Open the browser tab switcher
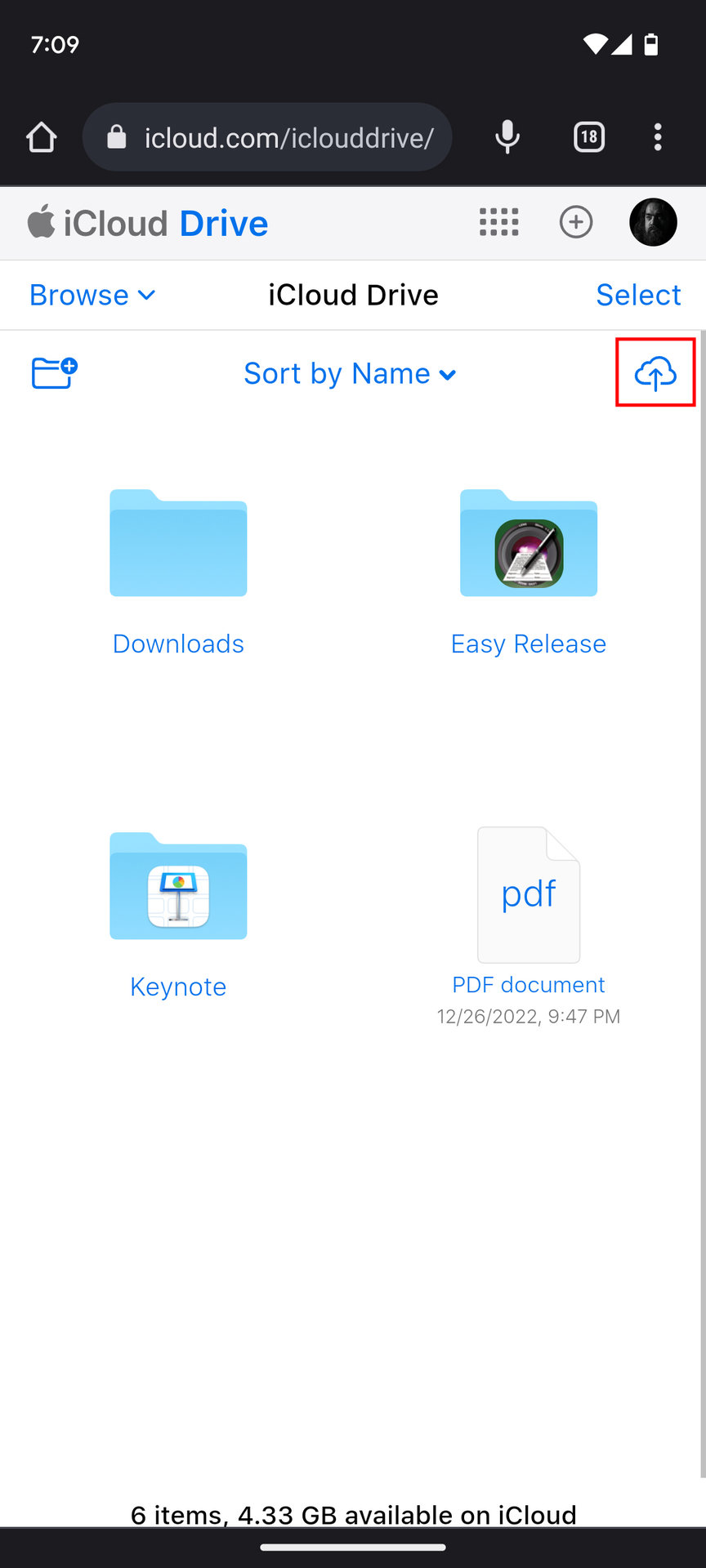This screenshot has width=706, height=1568. (589, 137)
